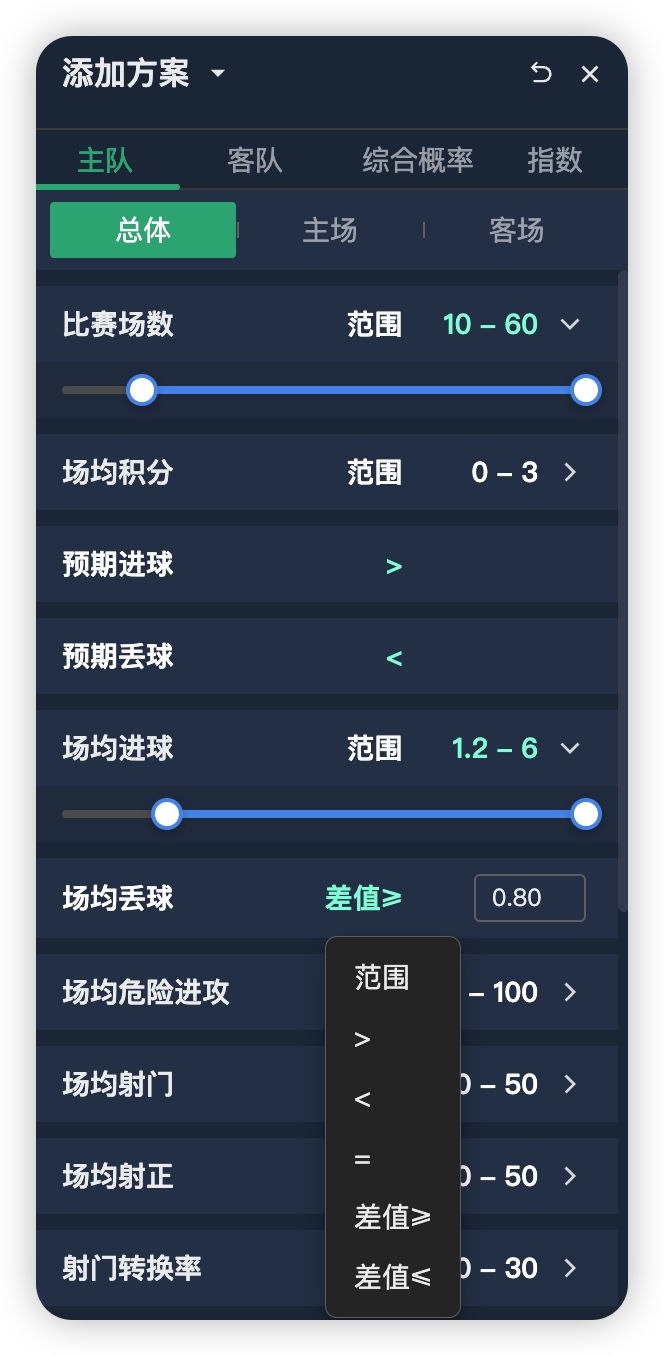Pick 差值≤ from the dropdown list
The width and height of the screenshot is (664, 1356).
click(x=392, y=1276)
